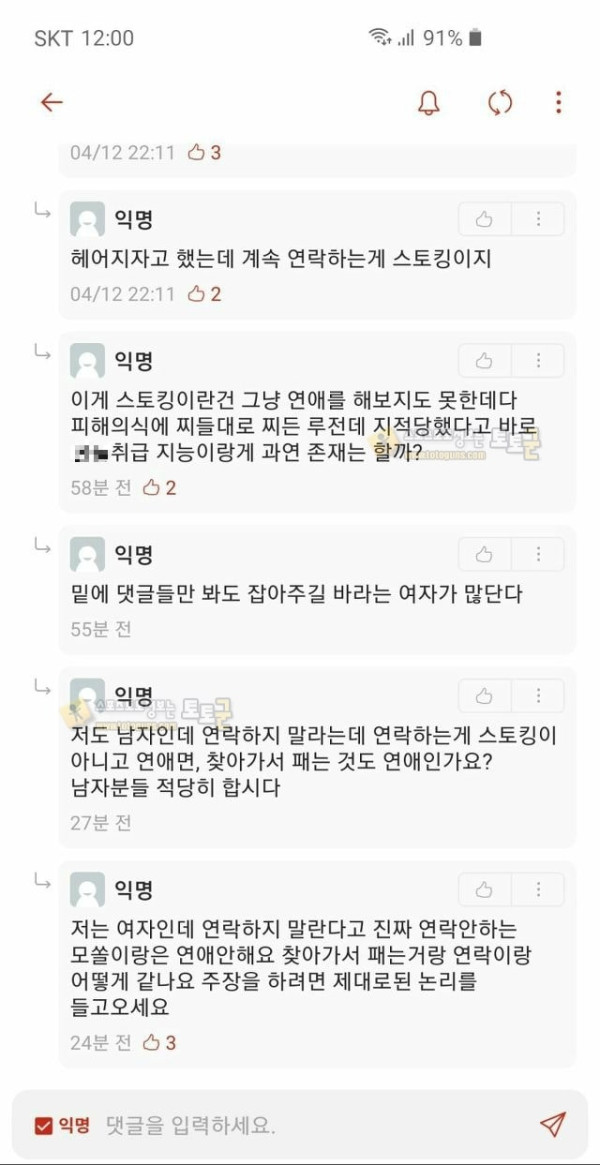Uncheck the 익명 anonymous checkbox
Image resolution: width=600 pixels, height=1165 pixels.
44,1126
